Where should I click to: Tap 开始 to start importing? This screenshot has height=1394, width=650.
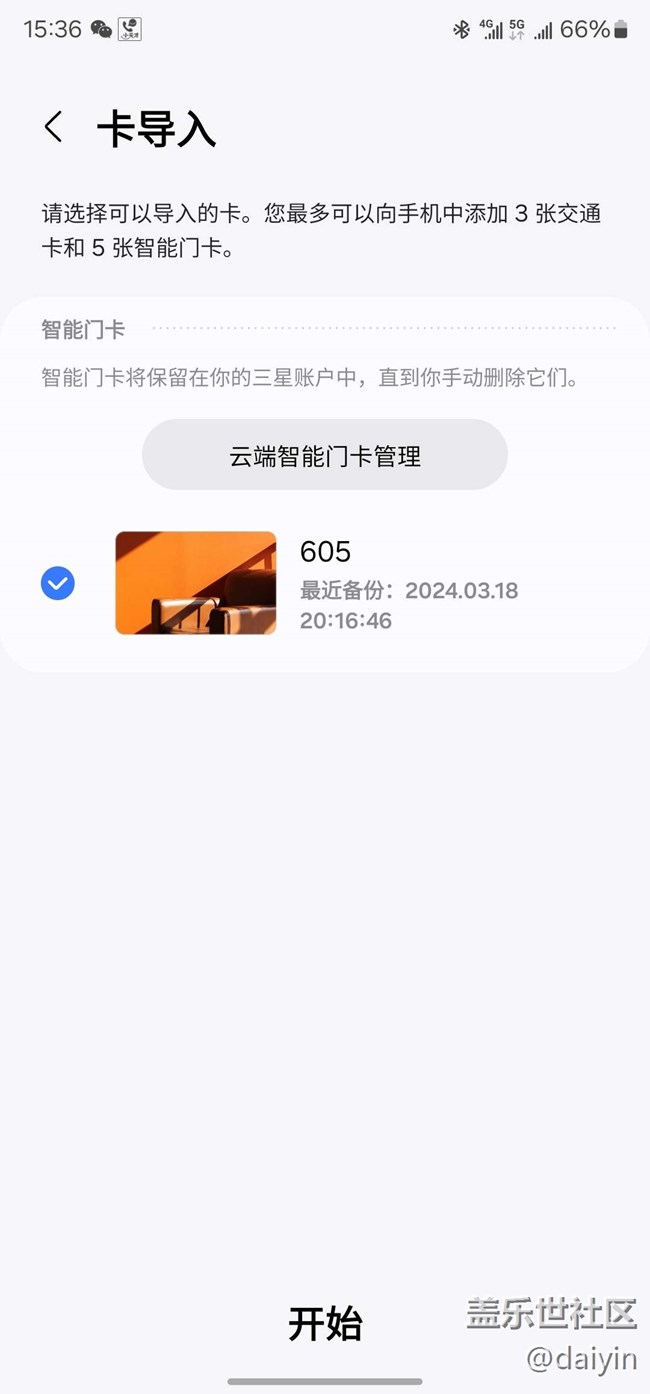click(x=325, y=1323)
